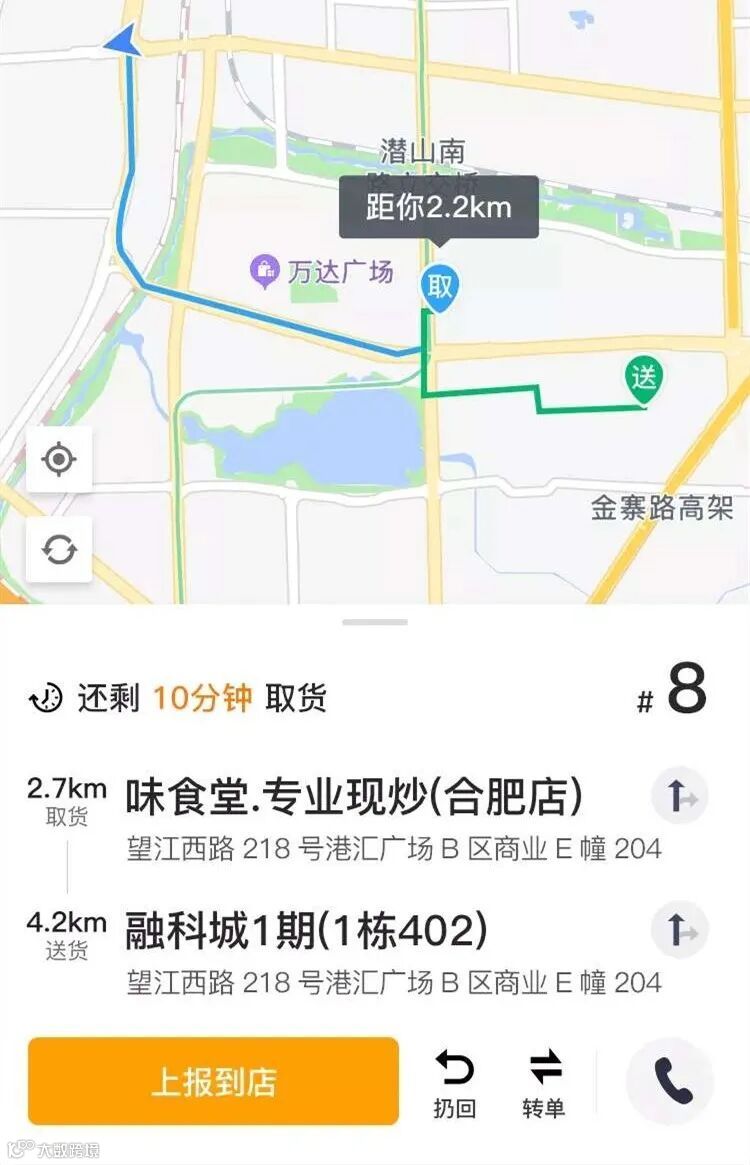Tap the orange 上报到店 button

(213, 1081)
